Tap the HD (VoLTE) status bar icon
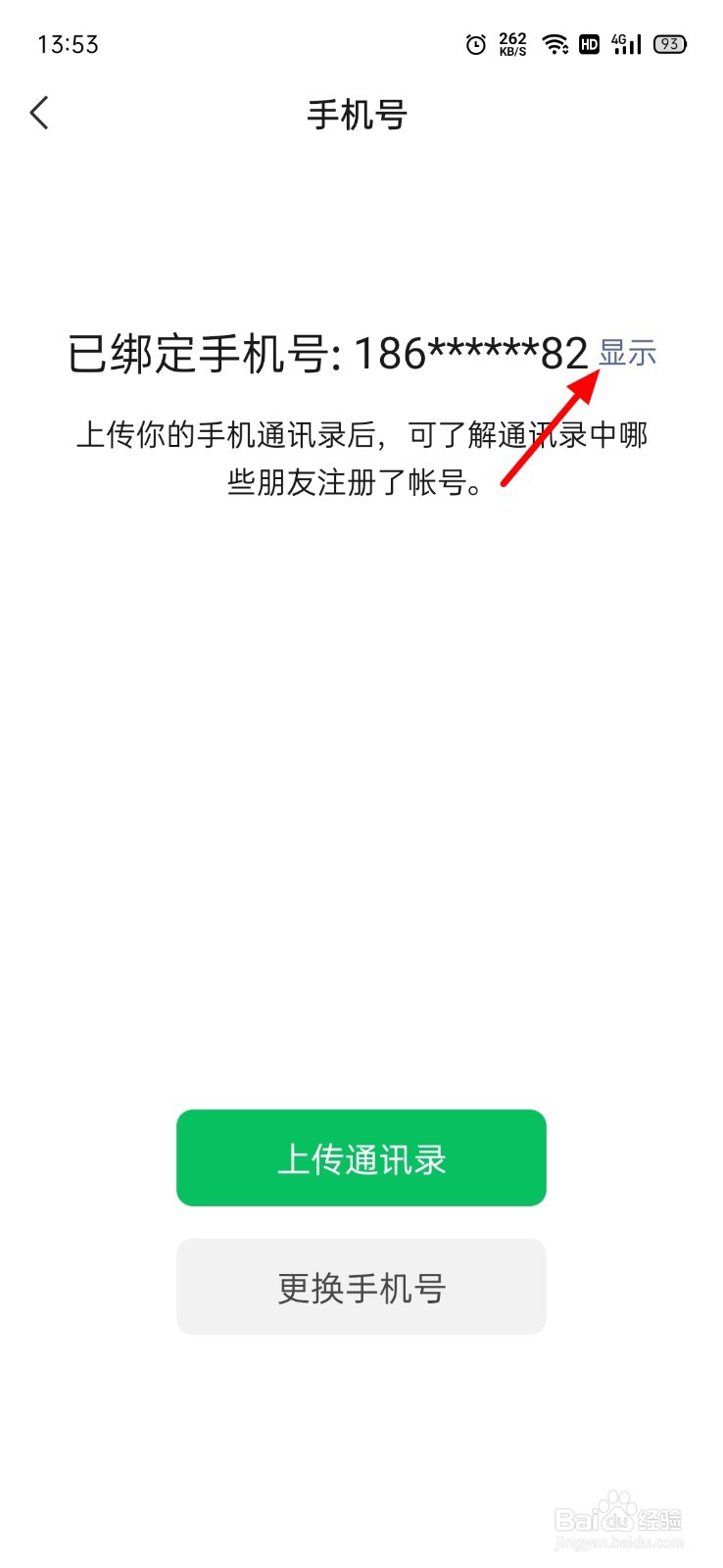The width and height of the screenshot is (723, 1568). pyautogui.click(x=589, y=44)
